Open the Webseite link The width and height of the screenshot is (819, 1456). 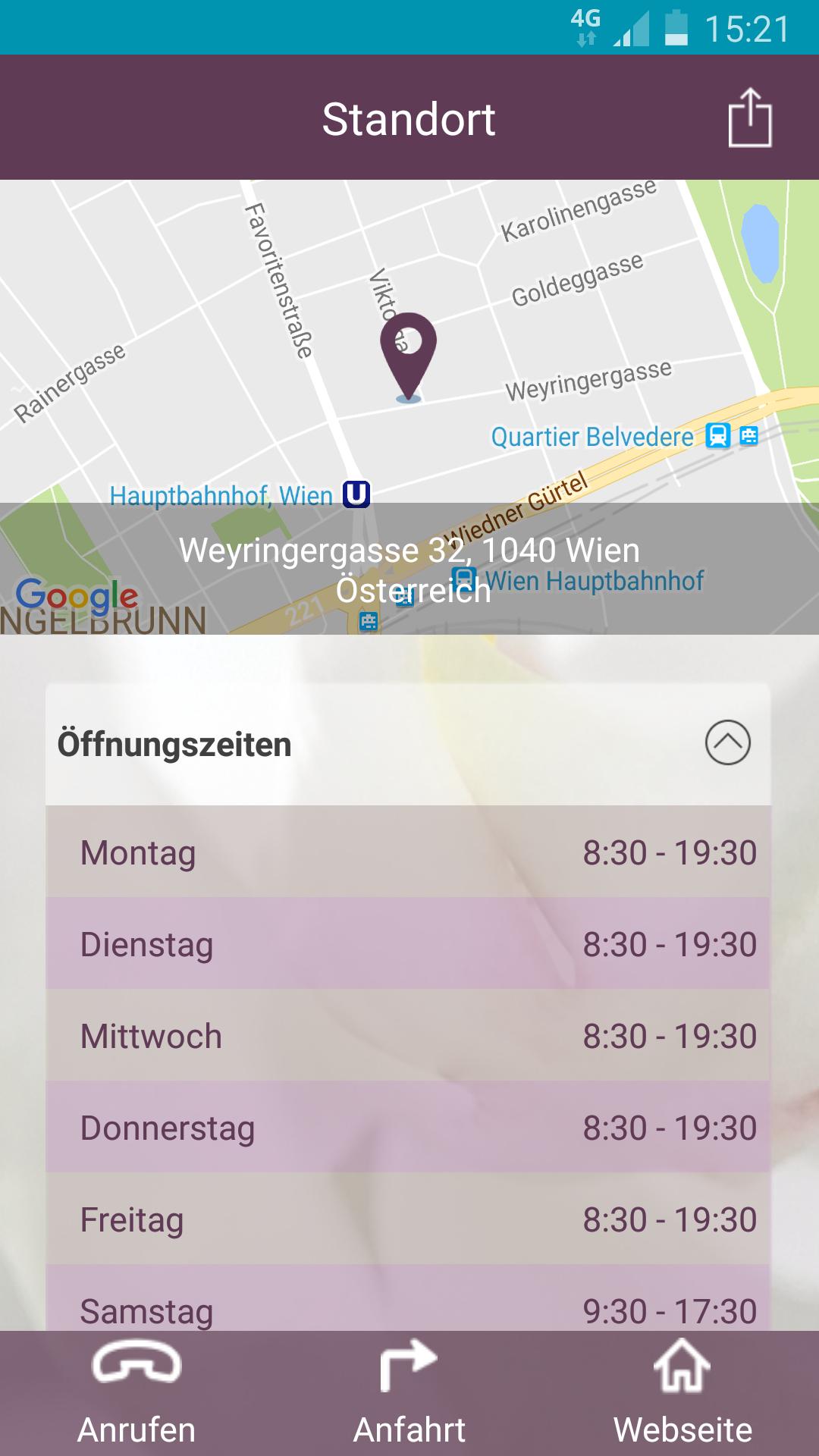click(682, 1394)
